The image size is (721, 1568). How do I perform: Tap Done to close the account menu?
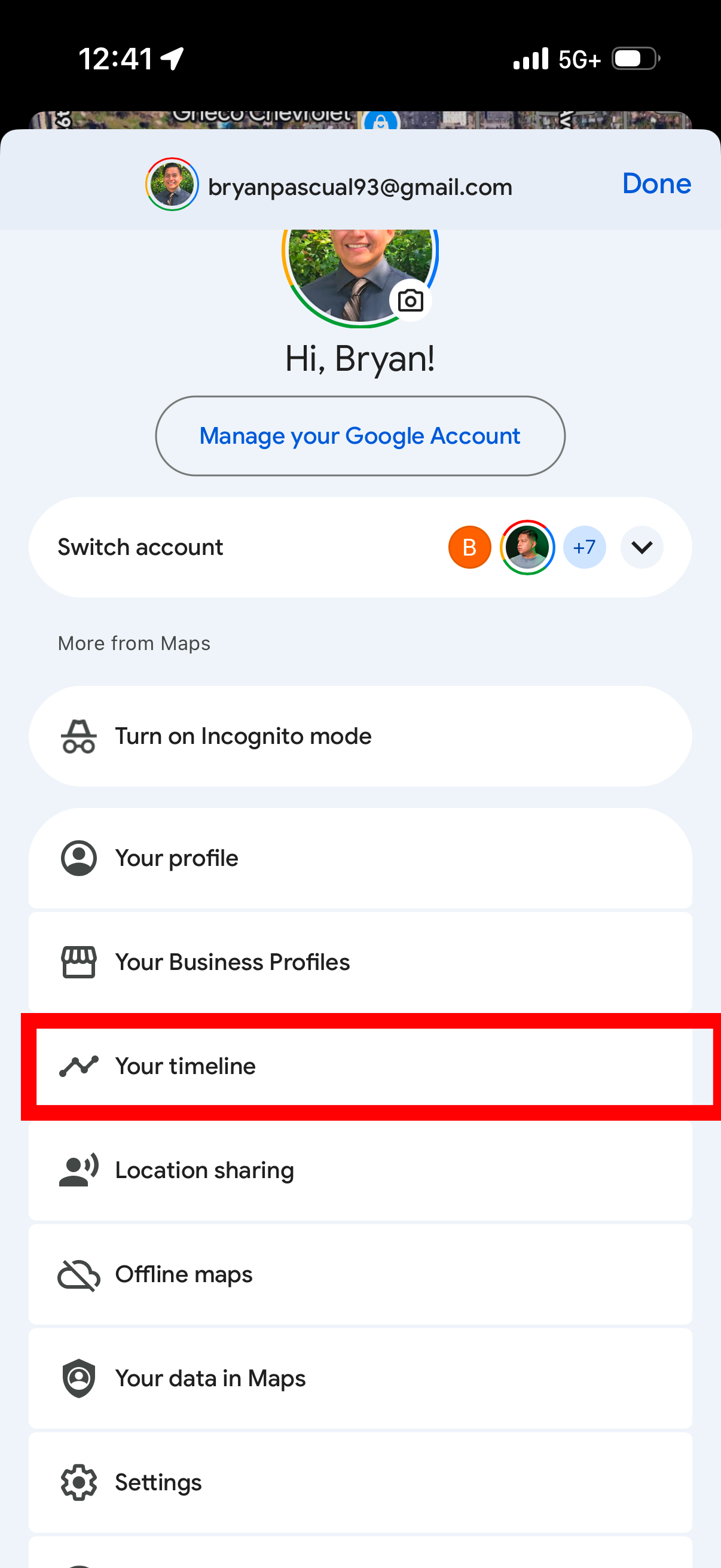pyautogui.click(x=656, y=184)
